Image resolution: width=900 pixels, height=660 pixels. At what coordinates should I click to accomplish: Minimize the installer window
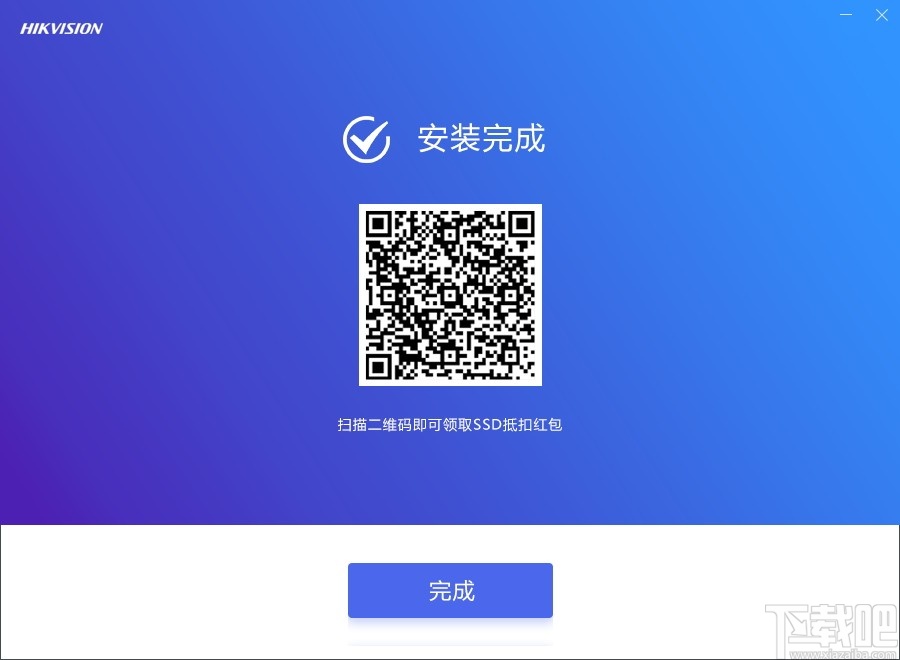(847, 15)
